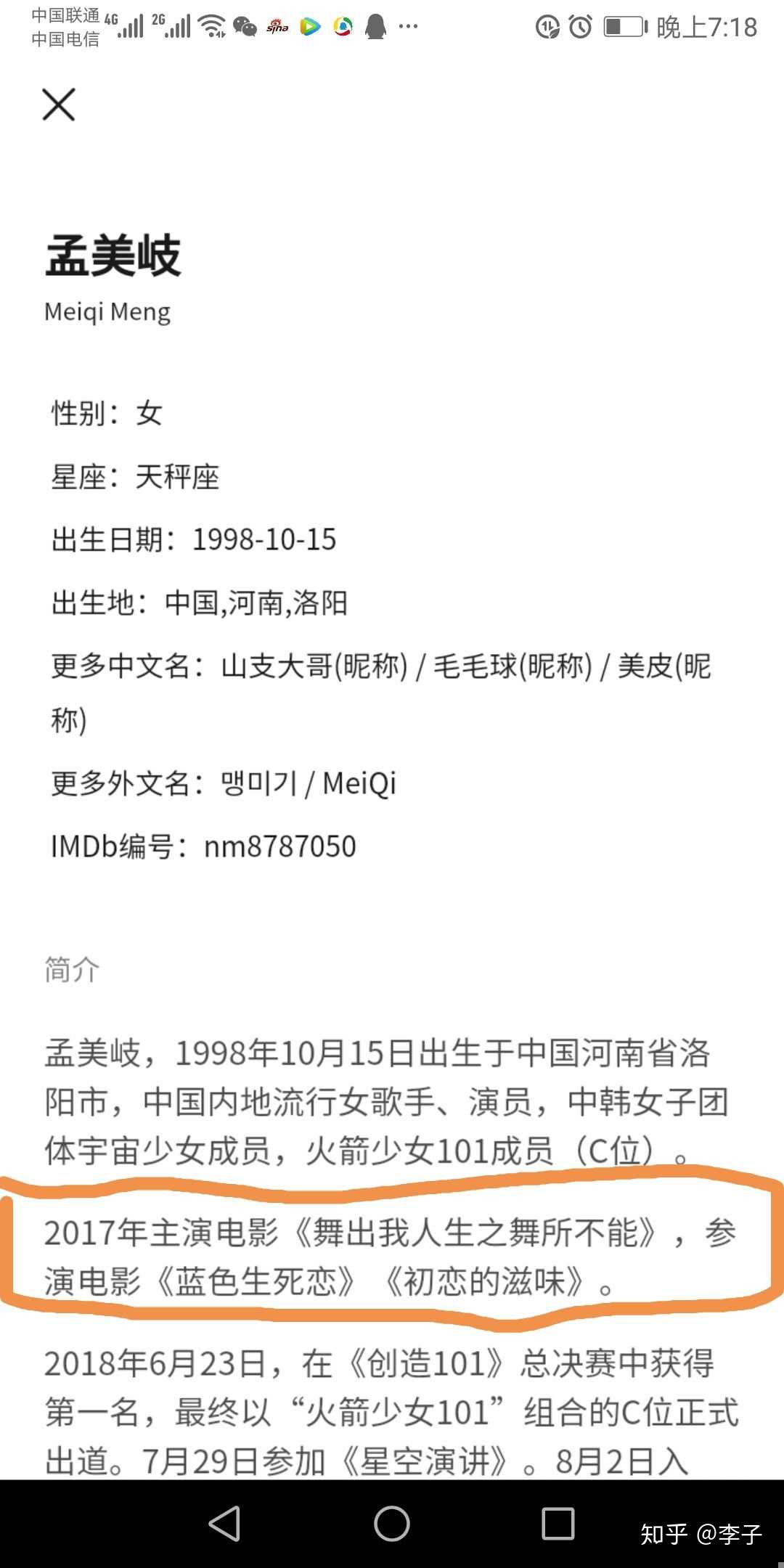784x1568 pixels.
Task: Close the 孟美岐 profile page
Action: 59,105
